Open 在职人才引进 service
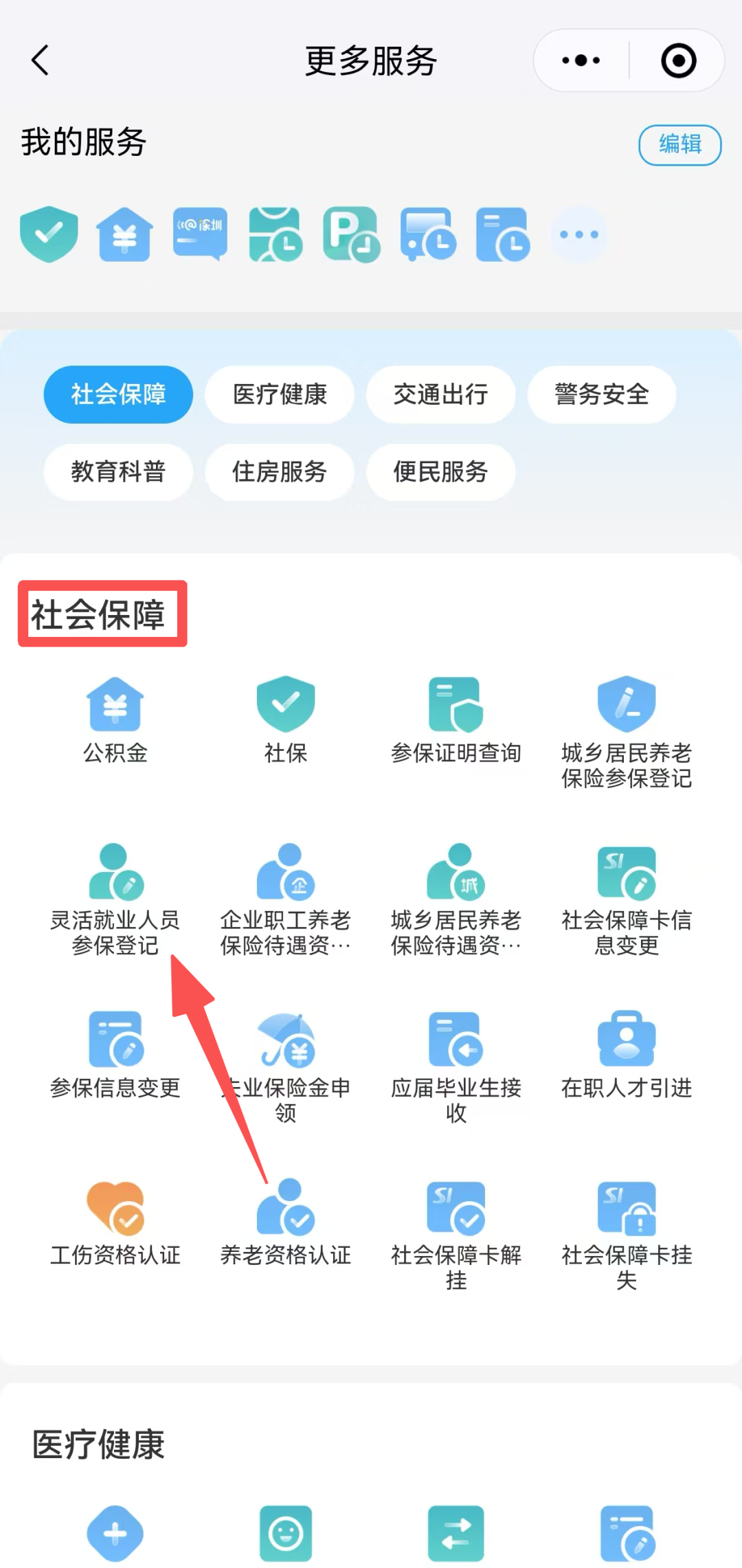Image resolution: width=742 pixels, height=1568 pixels. pyautogui.click(x=626, y=1055)
